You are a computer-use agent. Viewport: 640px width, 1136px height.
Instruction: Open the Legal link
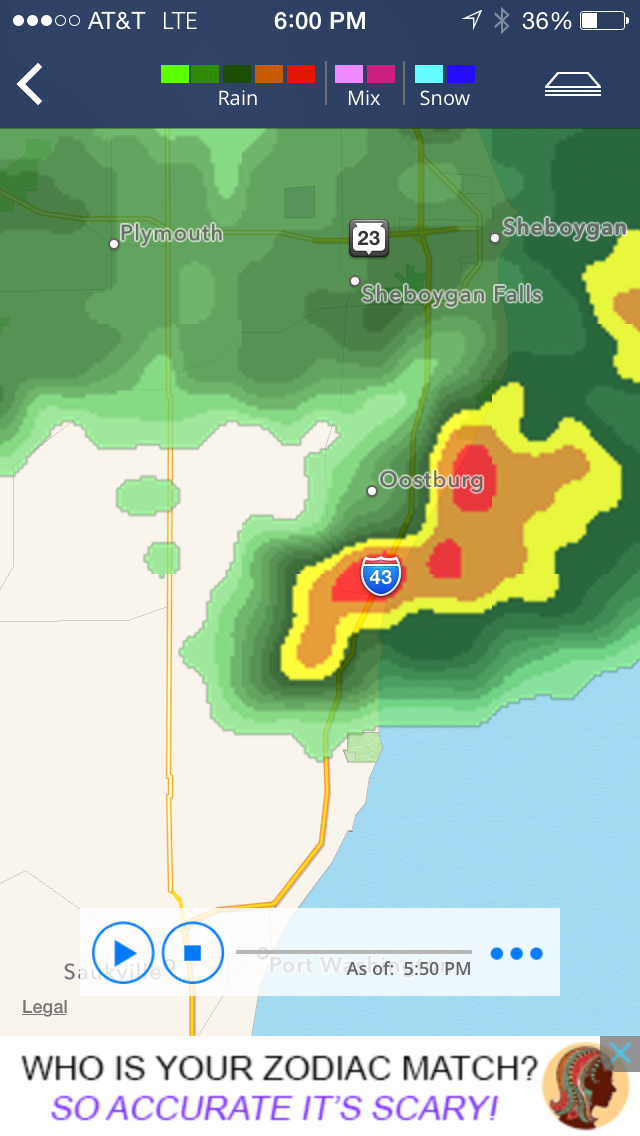pos(45,1006)
